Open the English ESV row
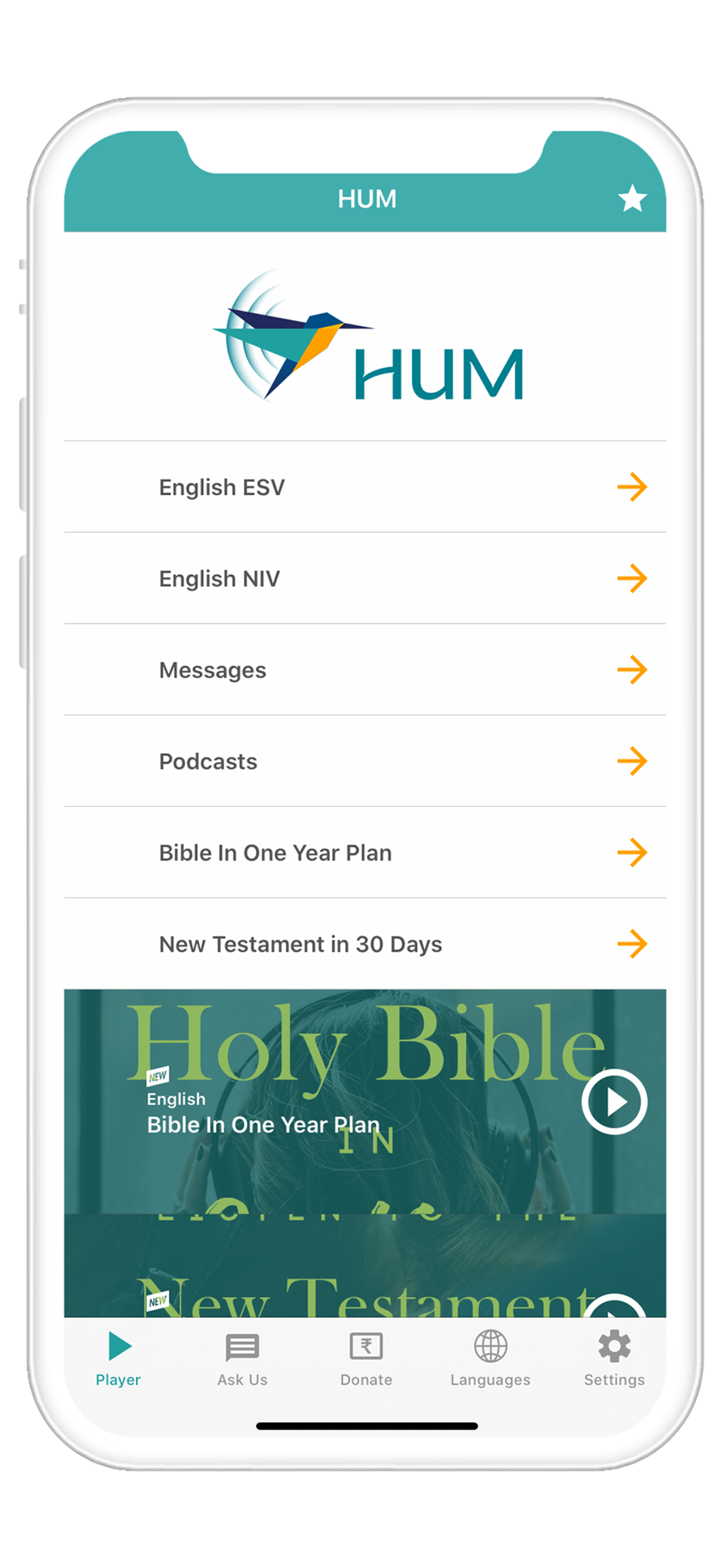This screenshot has height=1568, width=724. click(365, 487)
